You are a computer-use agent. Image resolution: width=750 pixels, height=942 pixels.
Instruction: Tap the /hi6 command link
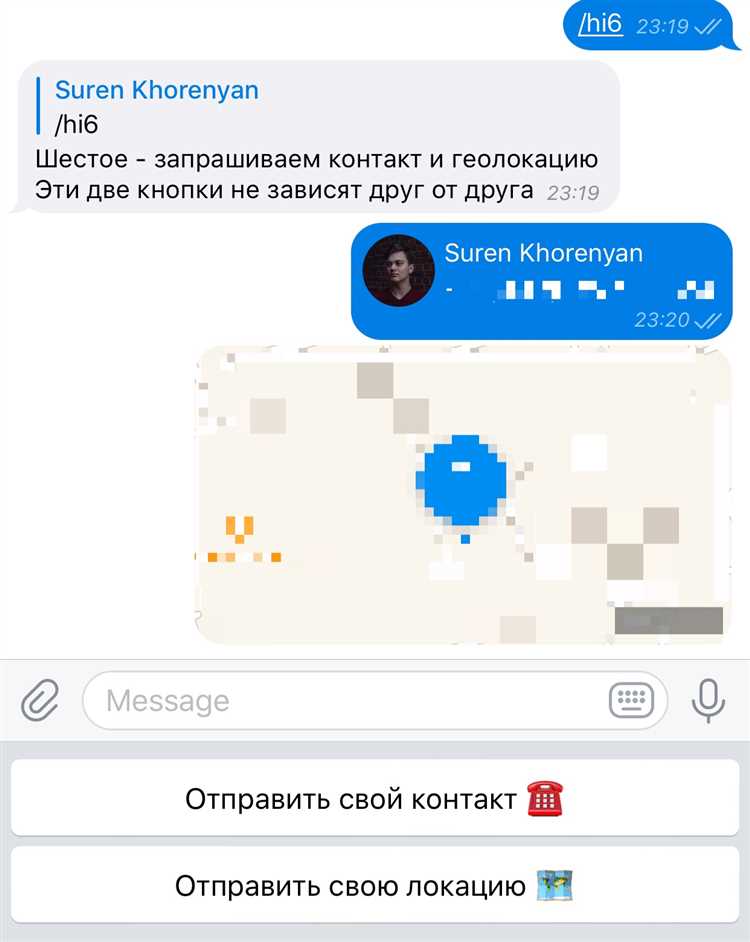coord(600,25)
